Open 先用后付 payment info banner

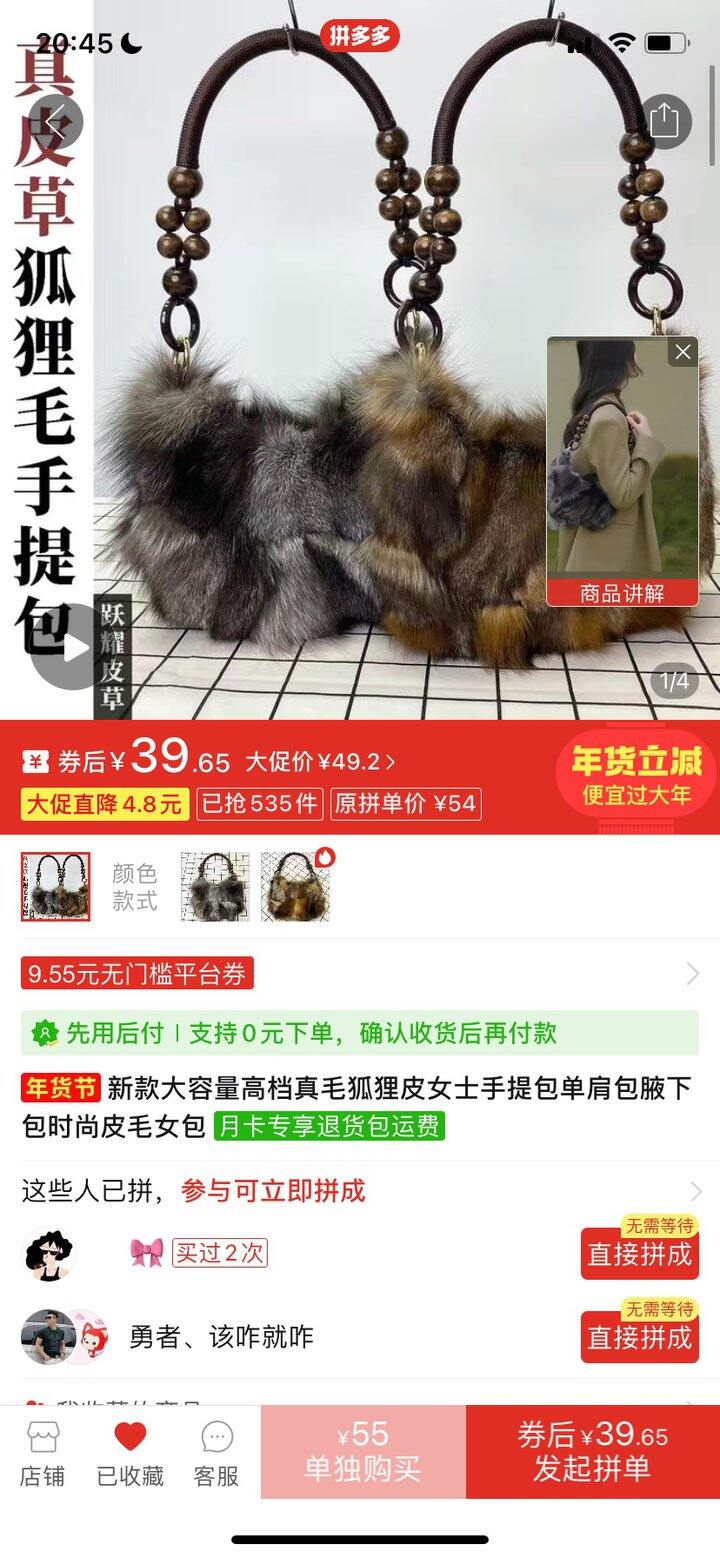(x=360, y=1033)
